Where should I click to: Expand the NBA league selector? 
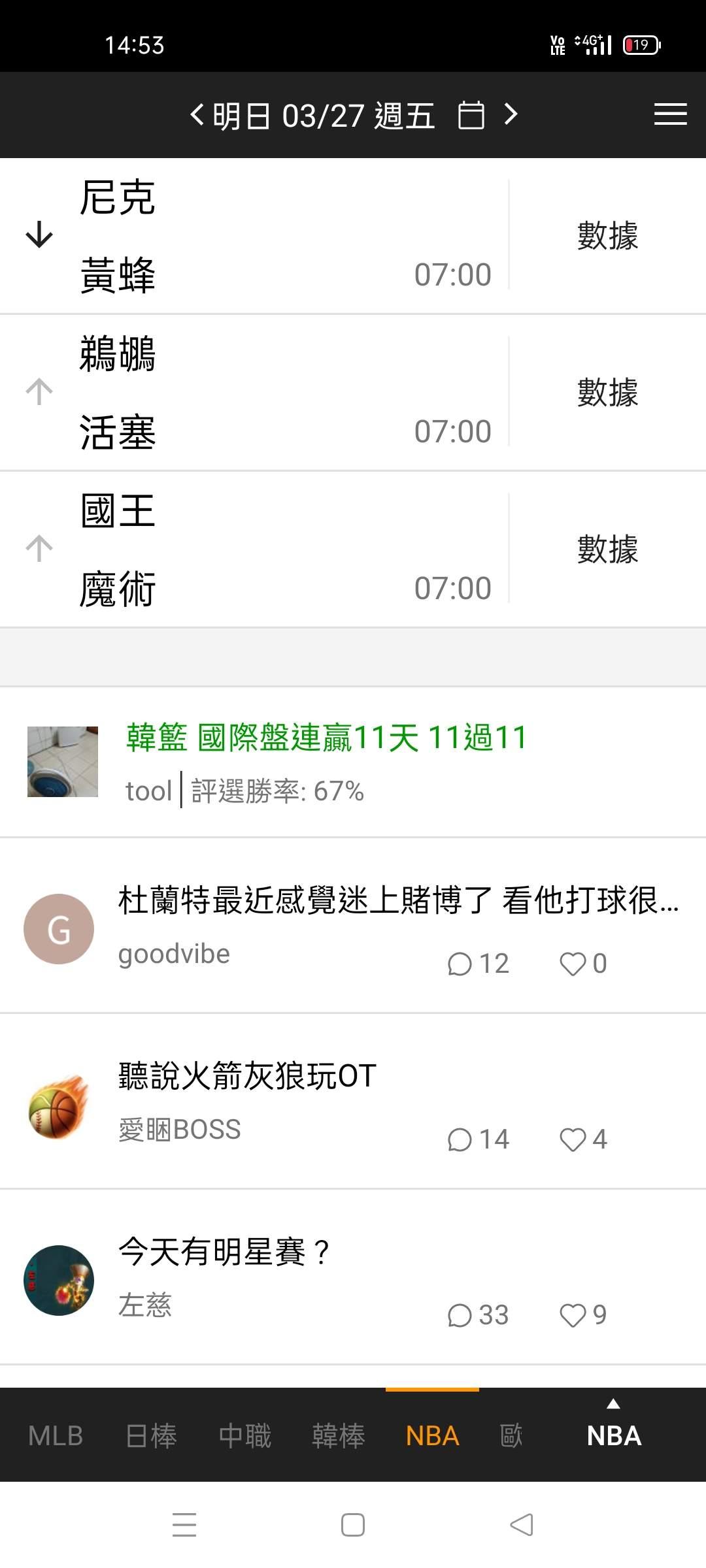tap(613, 1431)
